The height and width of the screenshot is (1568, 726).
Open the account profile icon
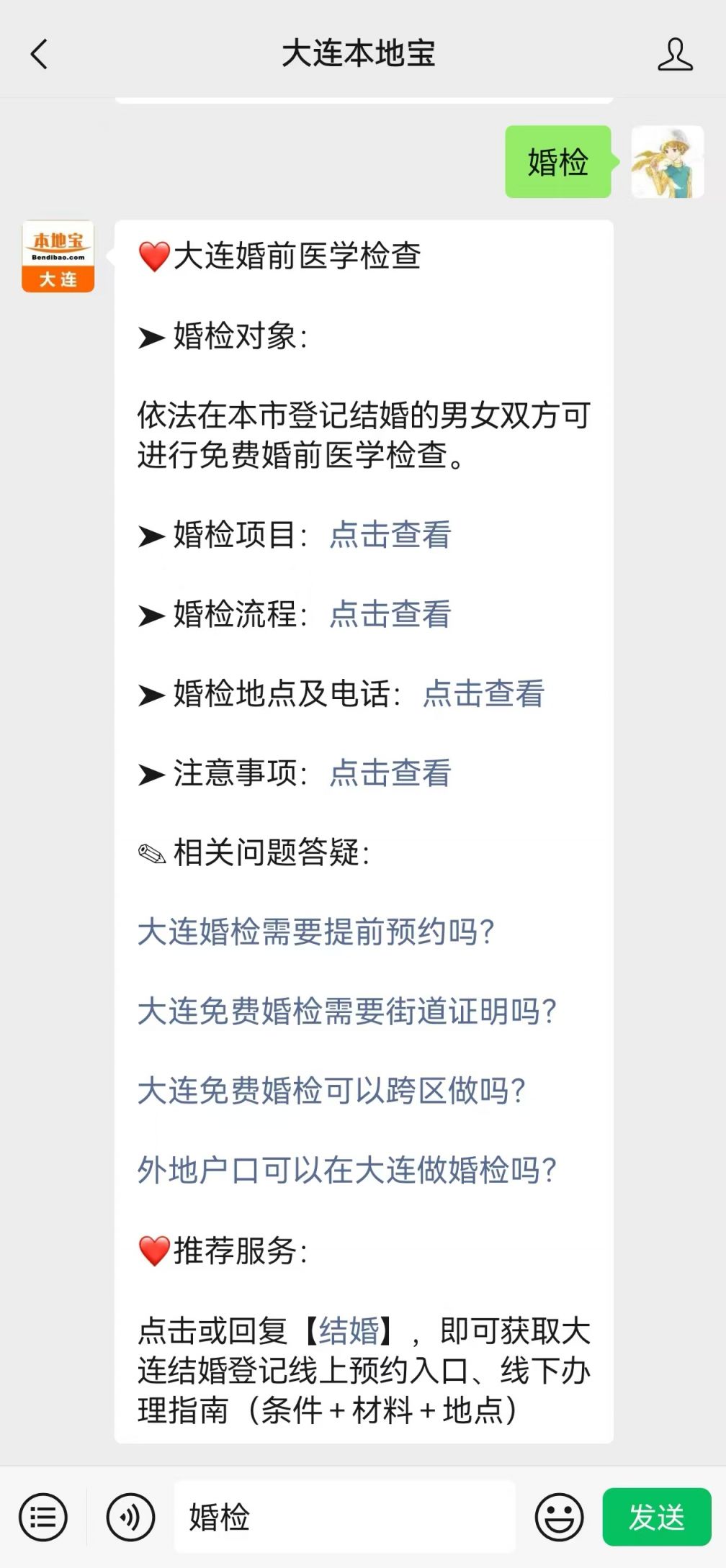pos(675,55)
